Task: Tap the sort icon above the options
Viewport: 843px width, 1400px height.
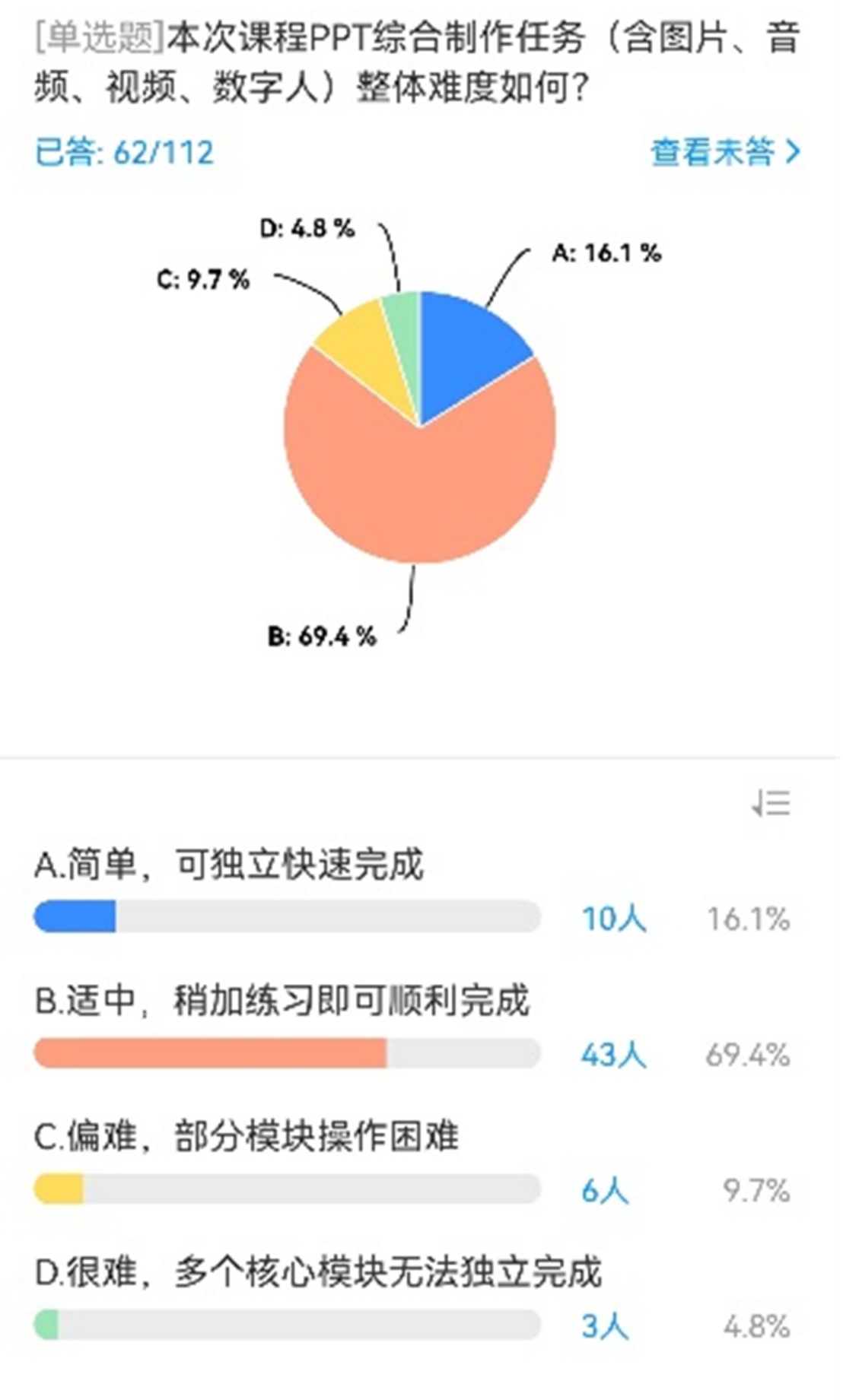Action: pyautogui.click(x=771, y=803)
